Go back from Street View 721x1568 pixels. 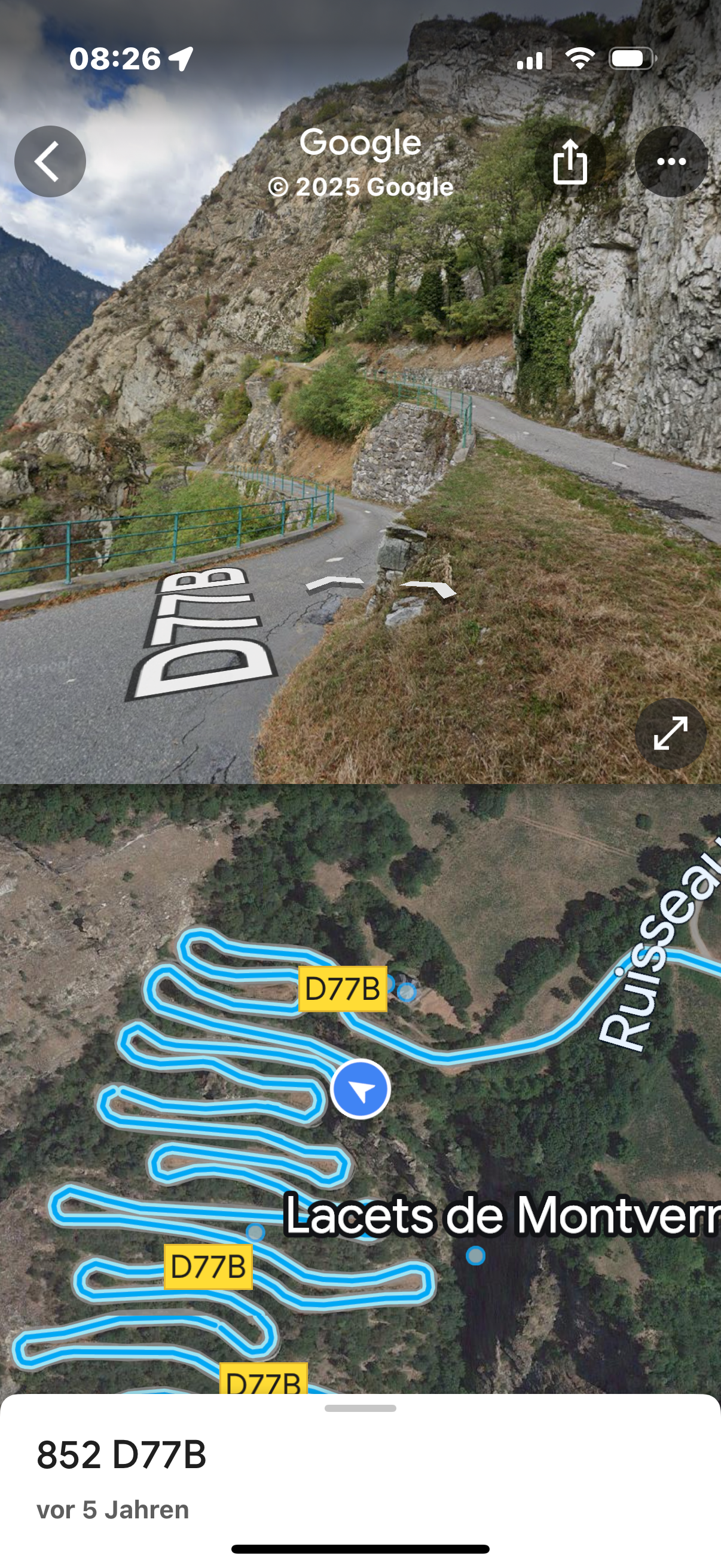pyautogui.click(x=50, y=161)
